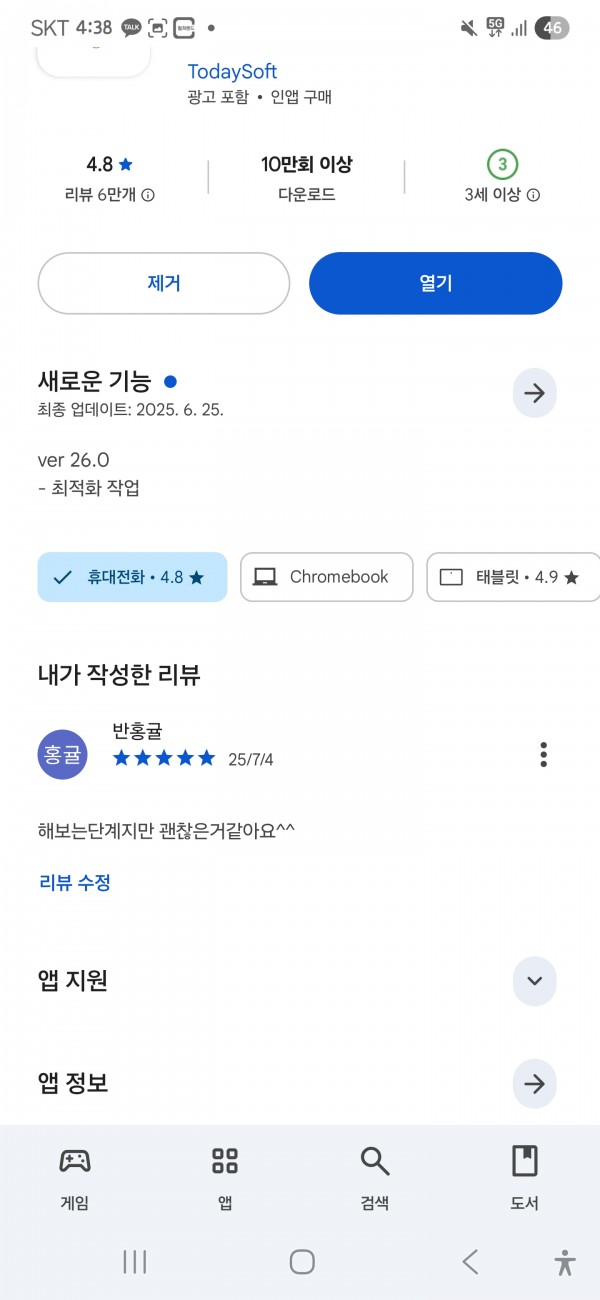This screenshot has width=600, height=1300.
Task: Open the 앱 정보 arrow
Action: tap(534, 1083)
